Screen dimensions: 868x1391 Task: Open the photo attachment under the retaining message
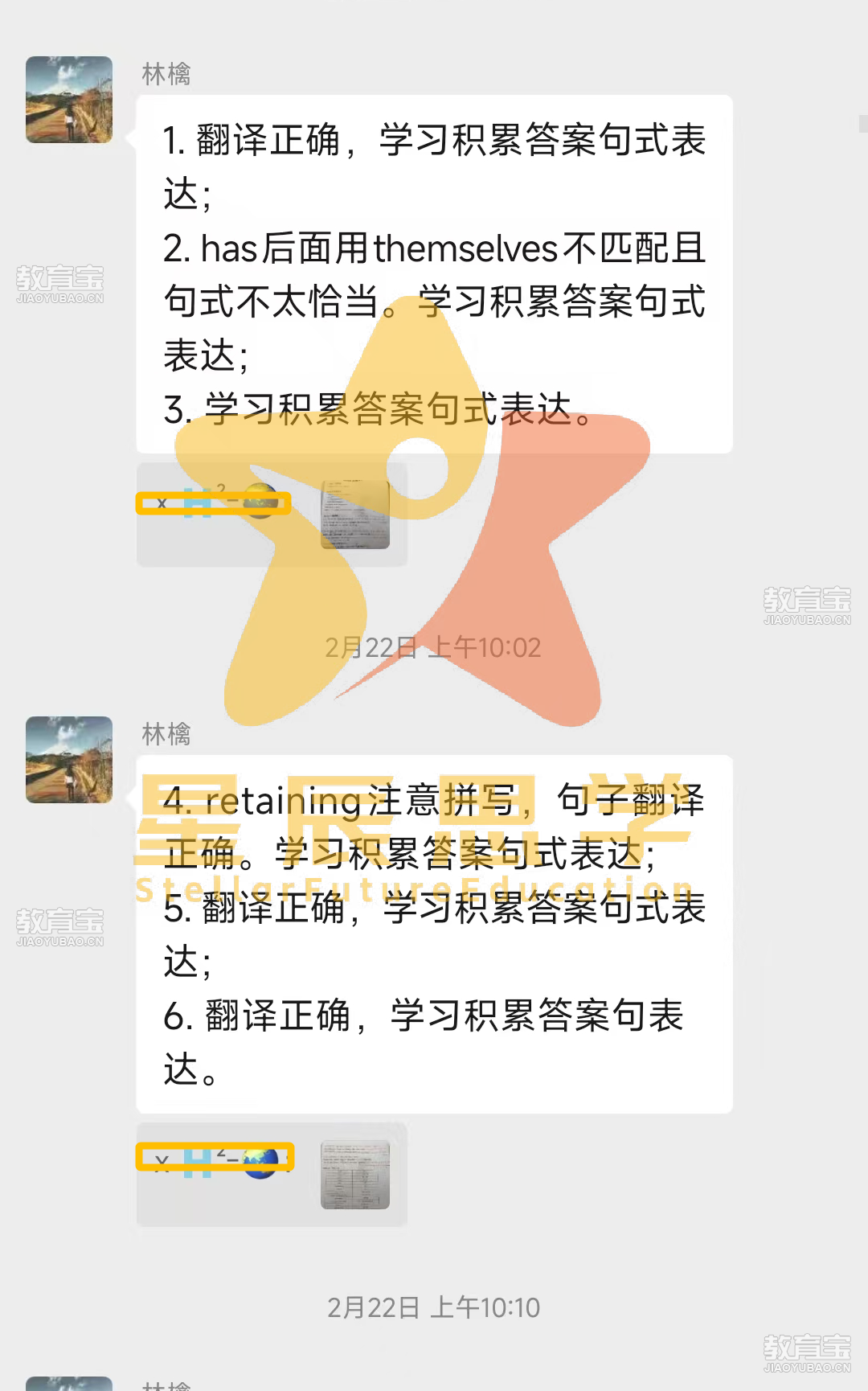354,1175
